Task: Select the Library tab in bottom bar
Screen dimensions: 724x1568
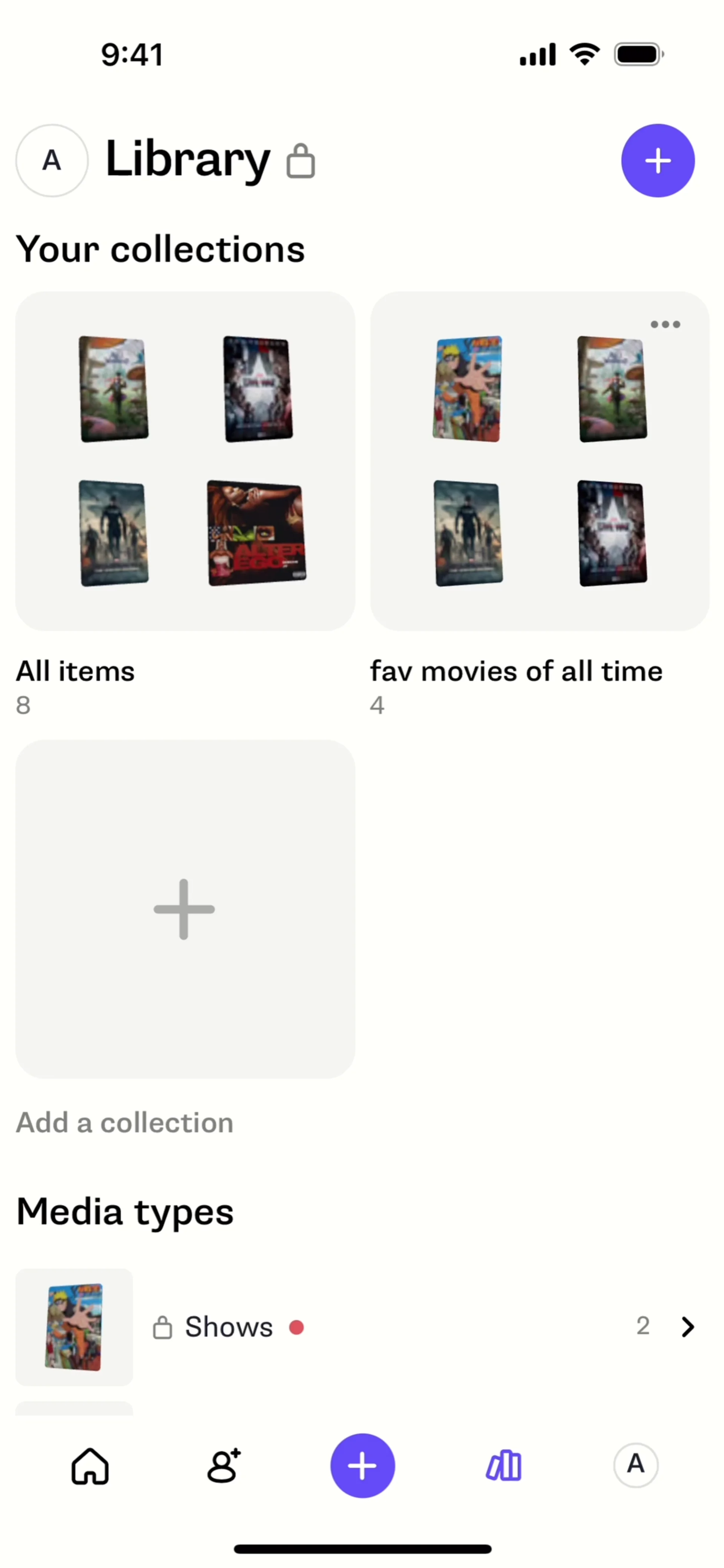Action: (x=503, y=1466)
